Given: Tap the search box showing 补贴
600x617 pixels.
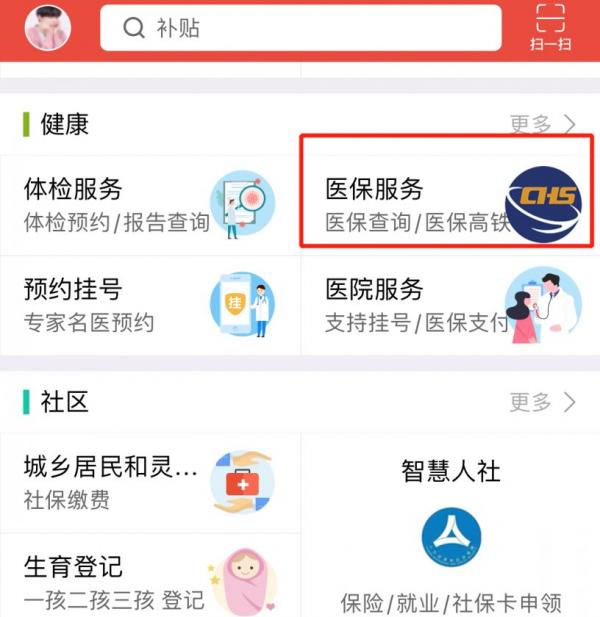Looking at the screenshot, I should (x=300, y=28).
